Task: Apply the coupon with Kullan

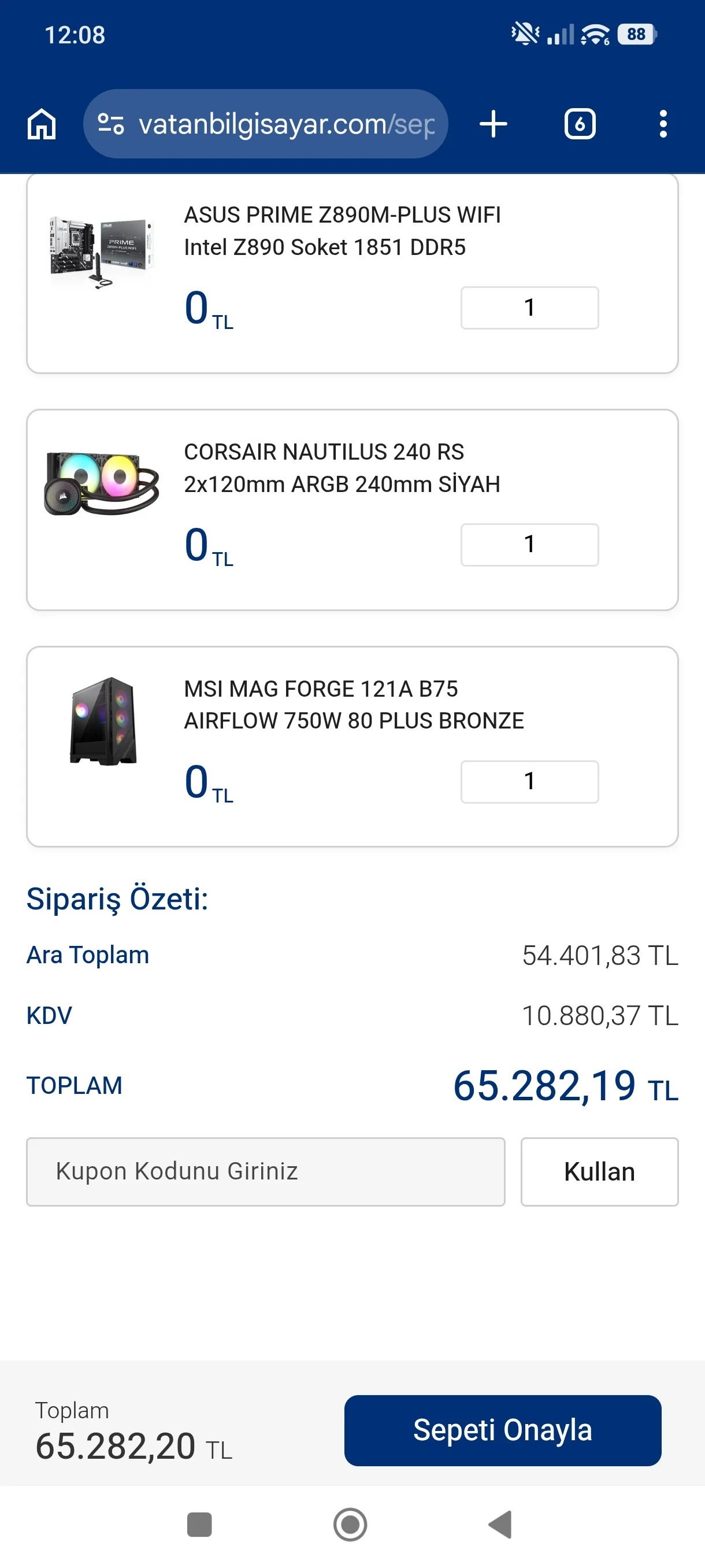Action: pos(599,1172)
